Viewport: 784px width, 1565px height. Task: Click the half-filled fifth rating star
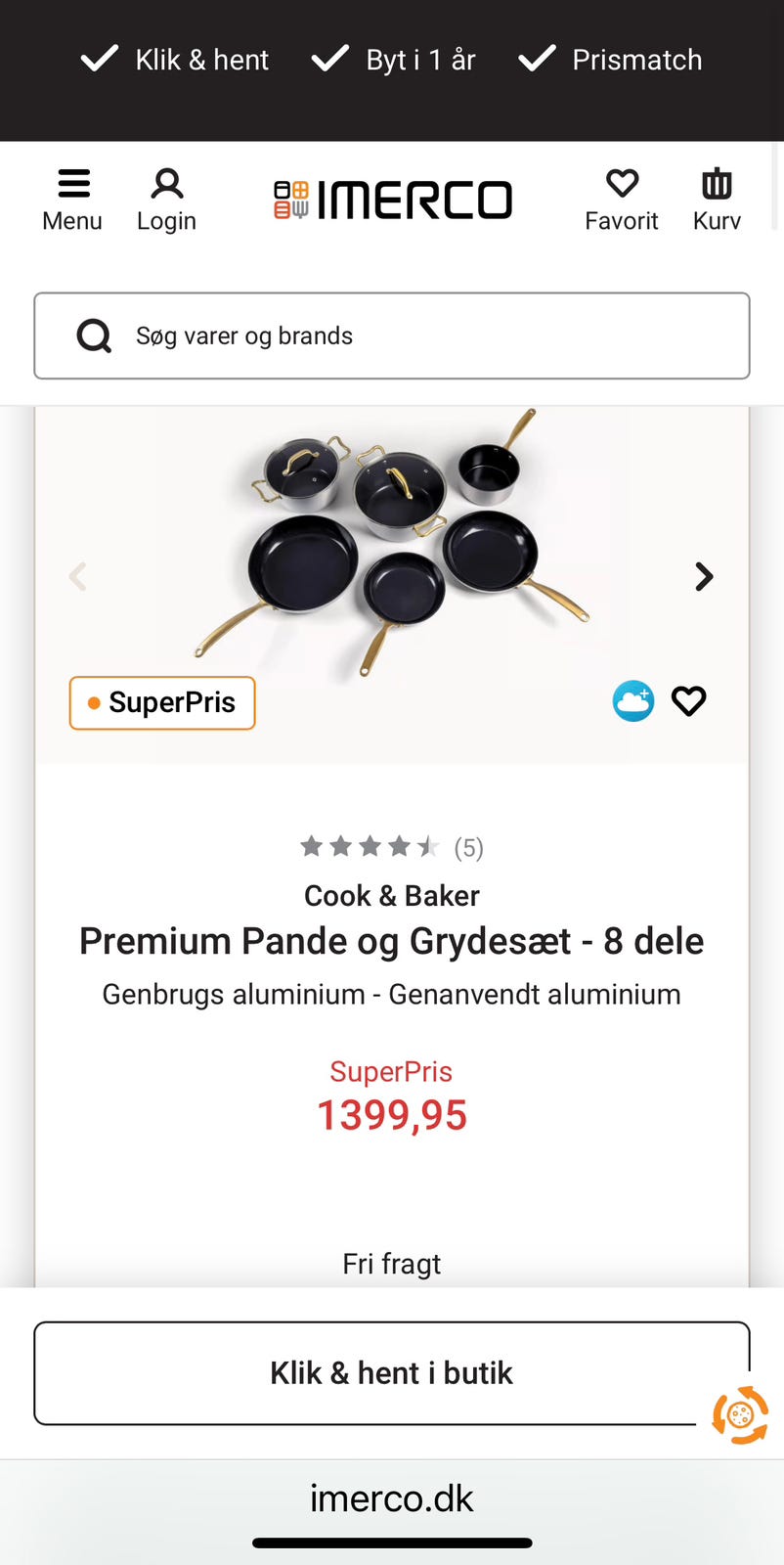coord(426,845)
